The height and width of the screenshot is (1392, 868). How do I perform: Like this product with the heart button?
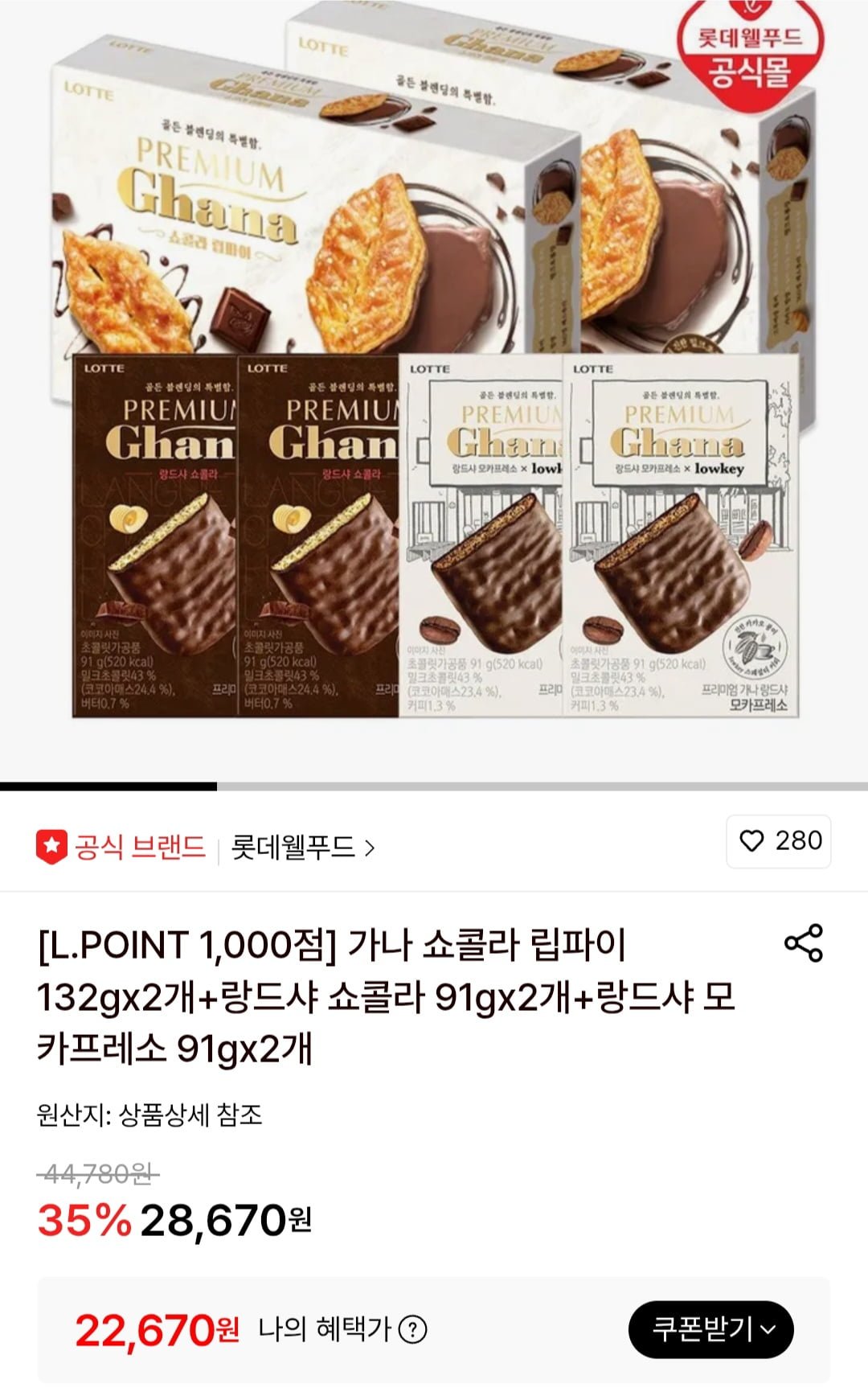[778, 841]
